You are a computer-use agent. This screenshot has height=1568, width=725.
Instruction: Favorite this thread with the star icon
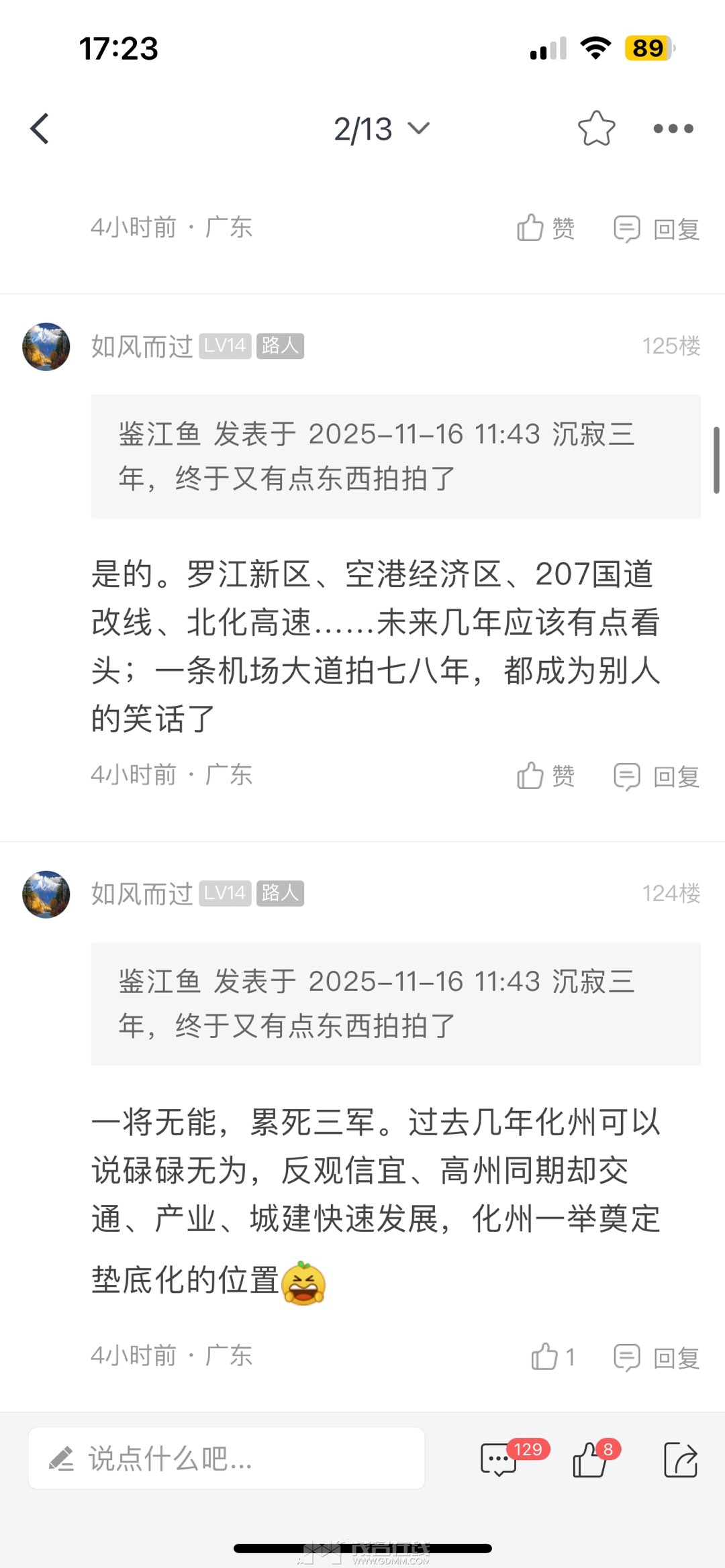(596, 128)
